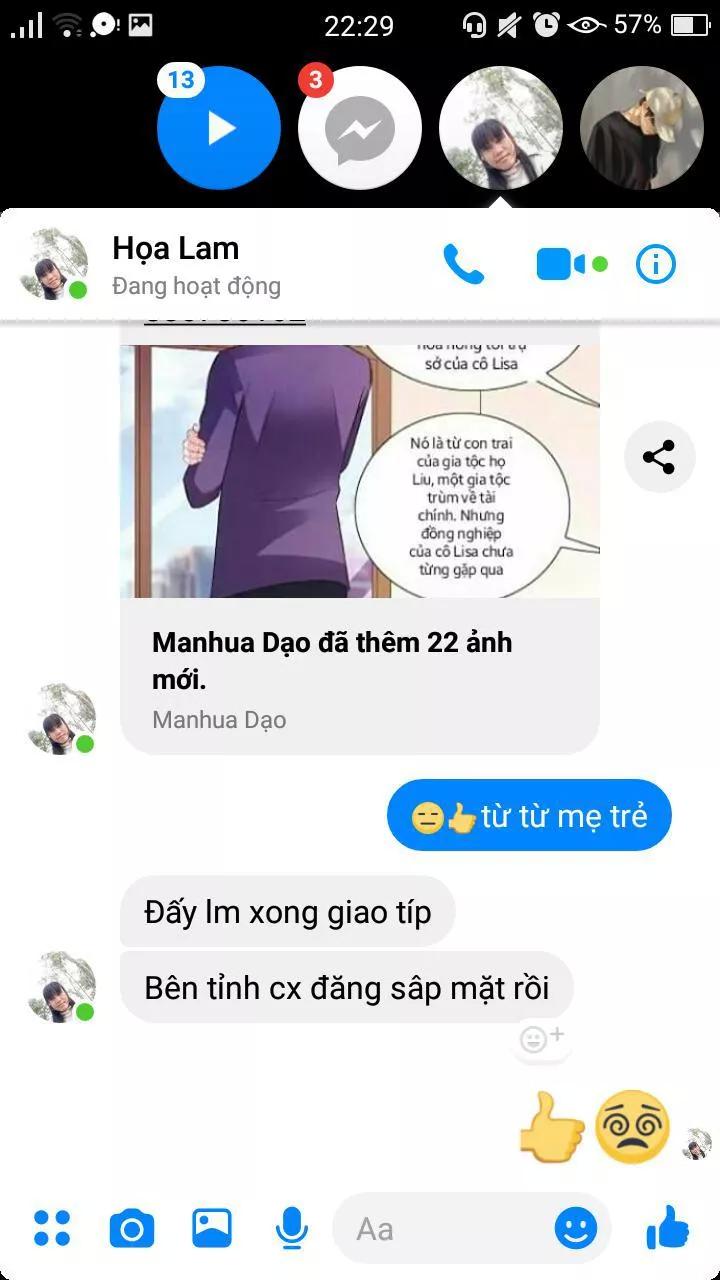720x1280 pixels.
Task: Open the photo gallery picker
Action: pyautogui.click(x=212, y=1228)
